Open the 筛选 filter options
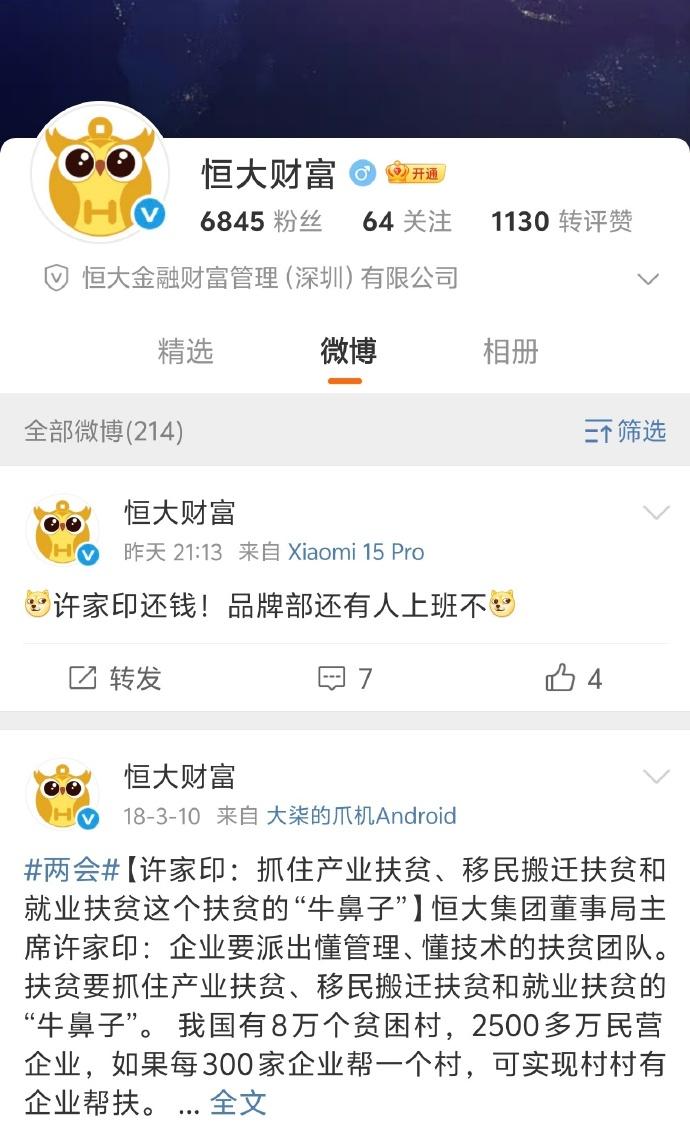 click(x=625, y=431)
